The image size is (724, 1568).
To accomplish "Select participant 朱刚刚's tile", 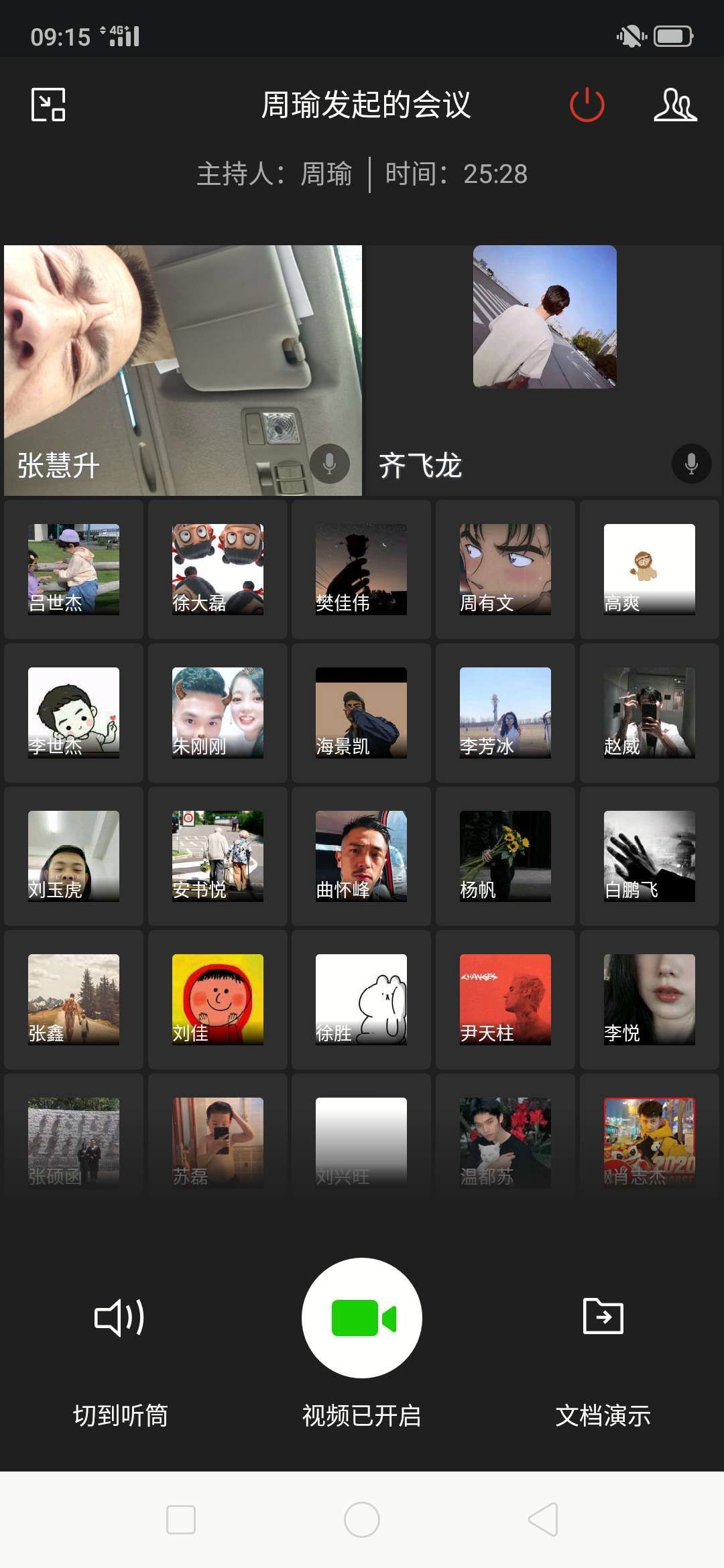I will coord(218,713).
